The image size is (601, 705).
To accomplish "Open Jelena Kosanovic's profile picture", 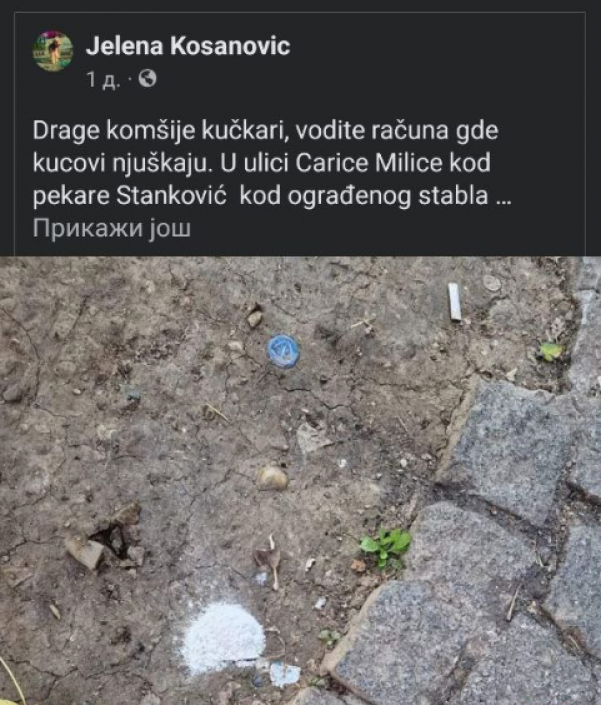I will coord(53,51).
